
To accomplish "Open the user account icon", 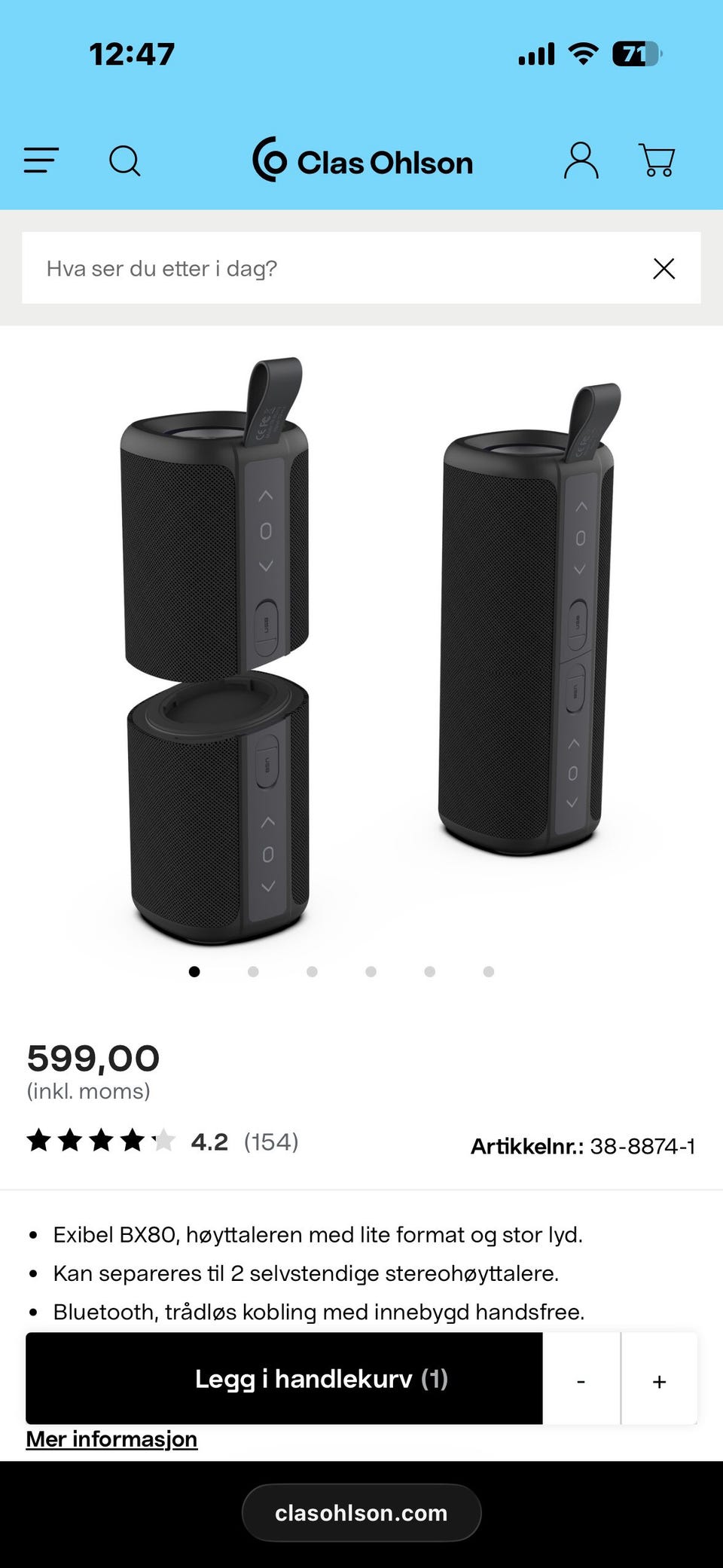I will click(581, 160).
